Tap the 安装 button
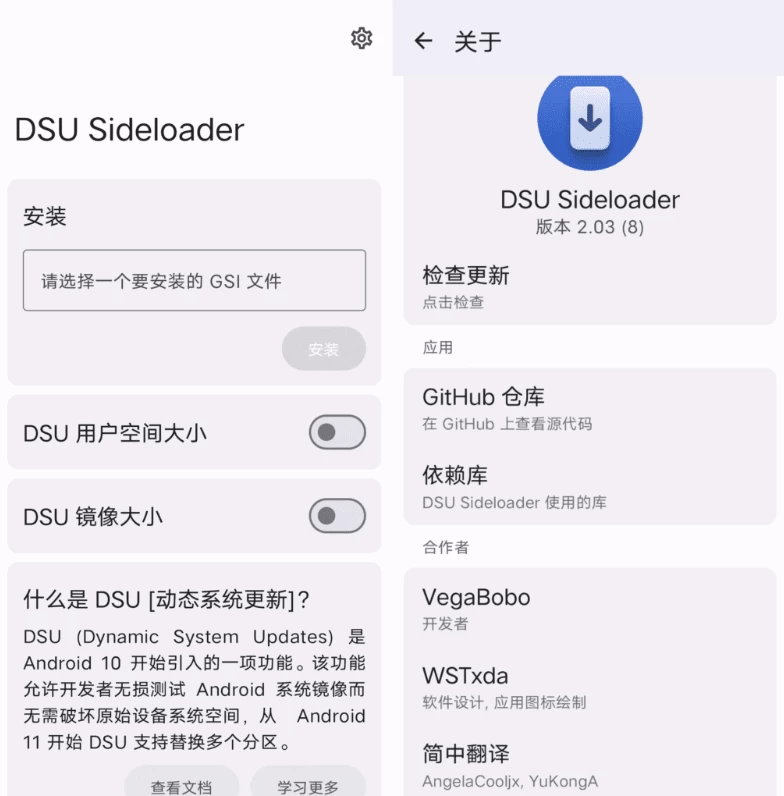The height and width of the screenshot is (796, 784). click(x=323, y=349)
